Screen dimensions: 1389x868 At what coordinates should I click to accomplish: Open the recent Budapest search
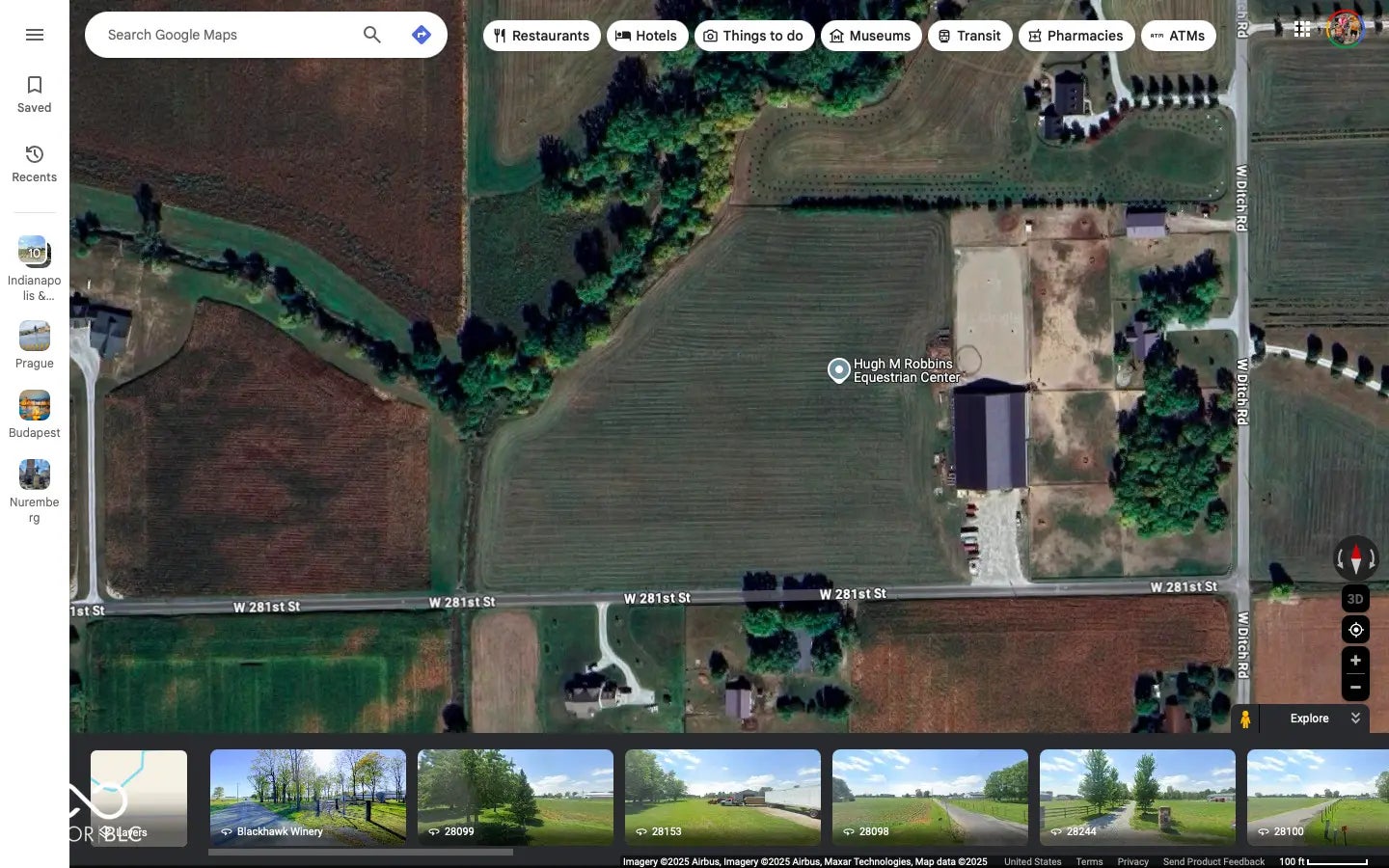click(x=35, y=414)
